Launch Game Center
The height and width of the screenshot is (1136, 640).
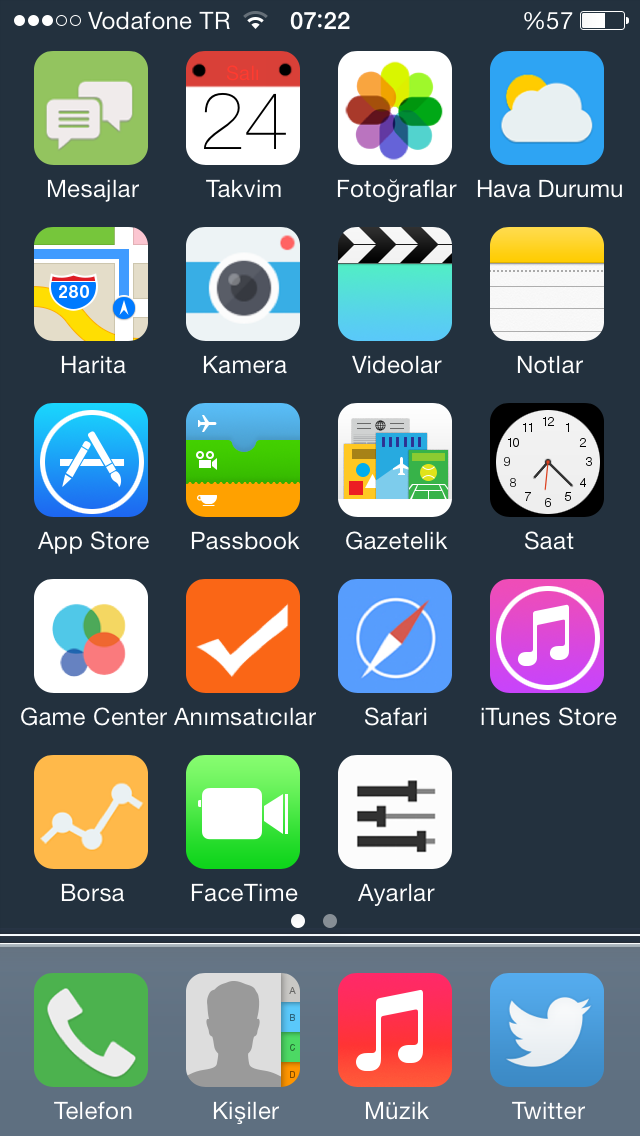click(91, 636)
